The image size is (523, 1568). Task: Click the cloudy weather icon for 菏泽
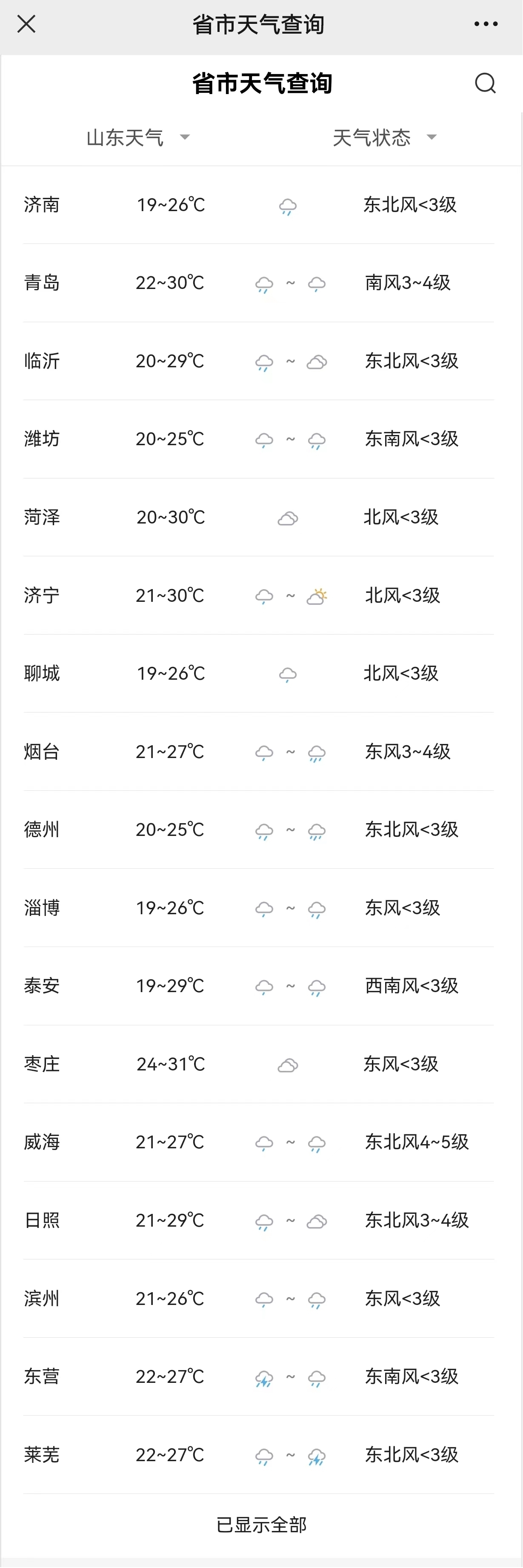point(287,518)
